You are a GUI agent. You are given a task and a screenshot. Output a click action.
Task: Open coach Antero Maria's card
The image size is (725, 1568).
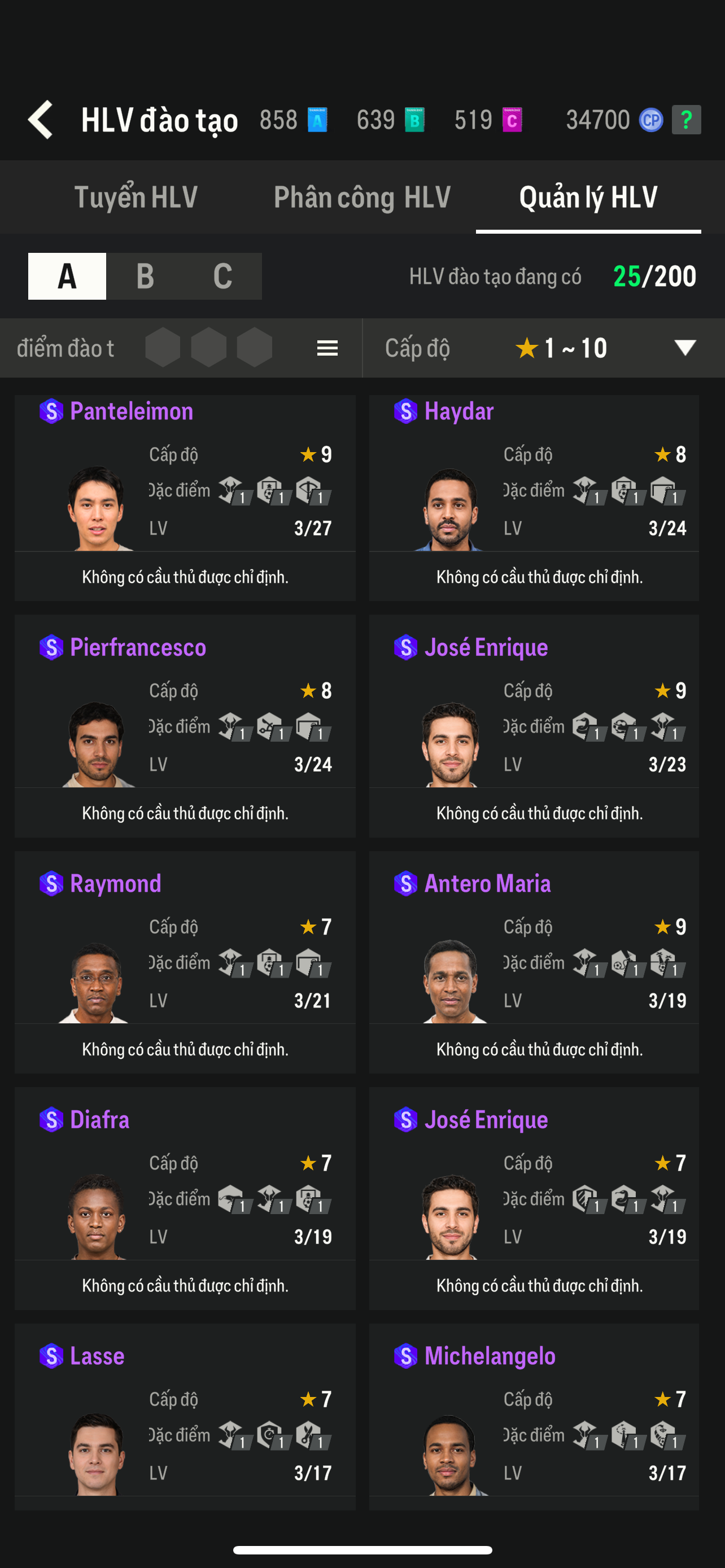(x=534, y=962)
